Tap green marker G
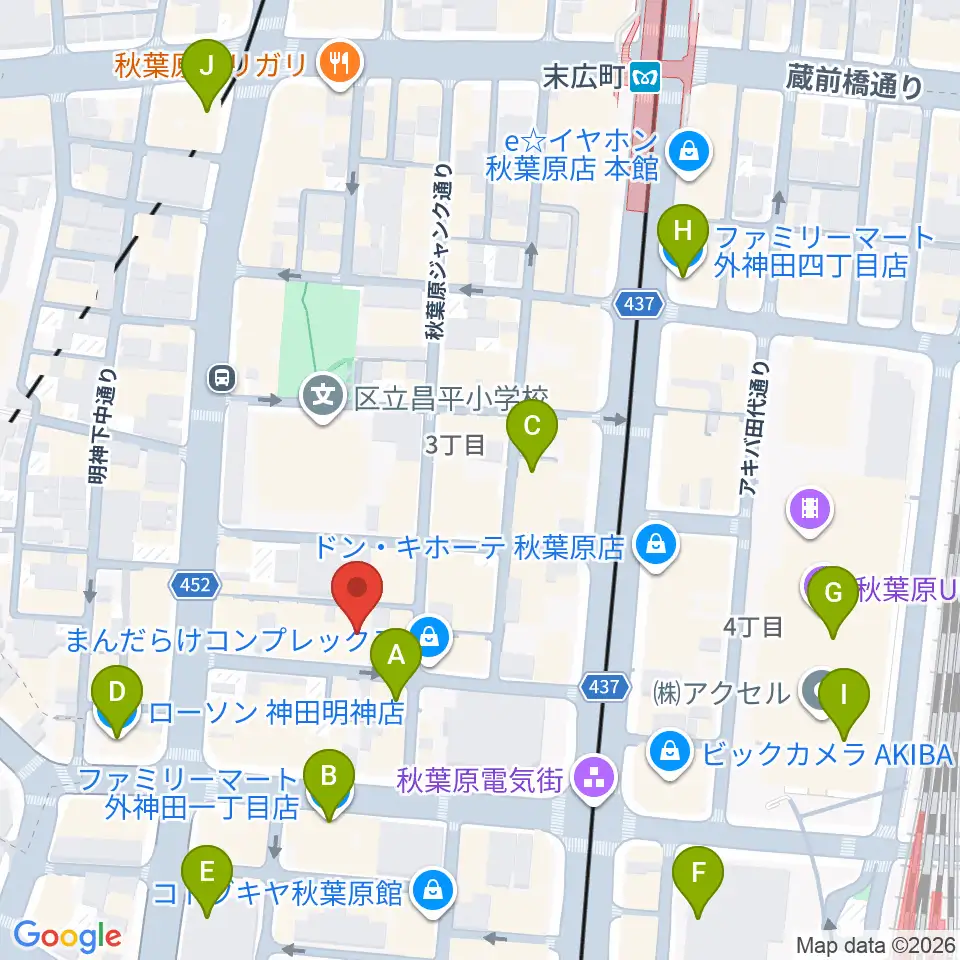 click(x=833, y=602)
